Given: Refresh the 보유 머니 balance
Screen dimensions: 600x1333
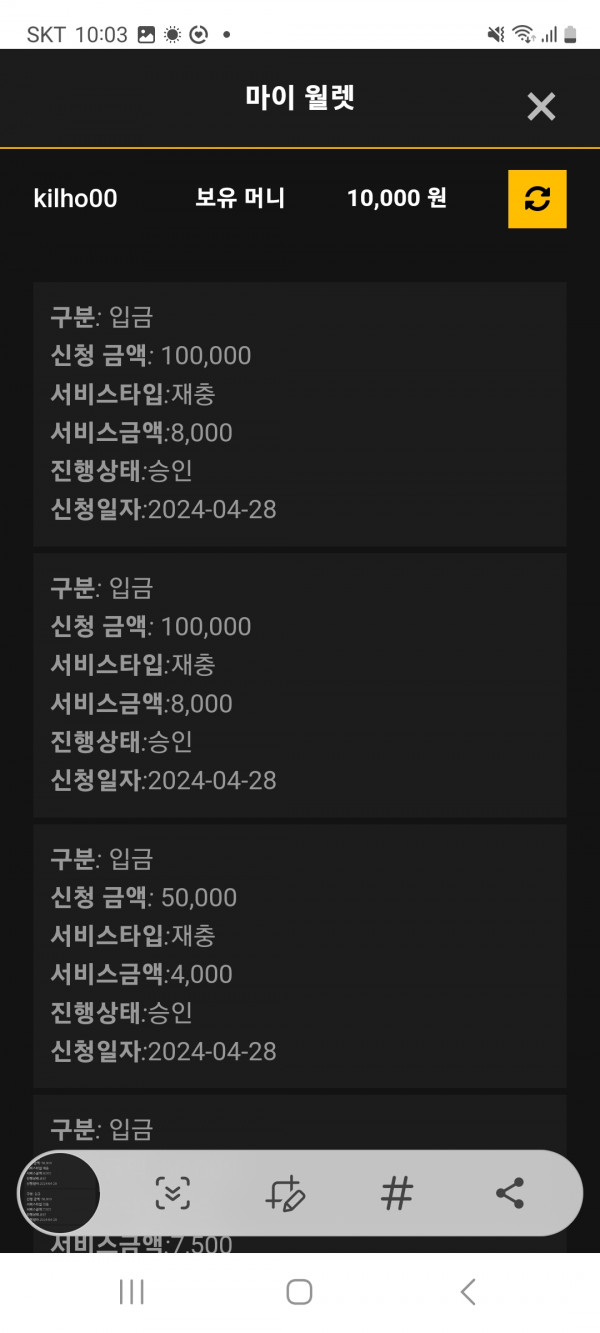Looking at the screenshot, I should pos(537,199).
